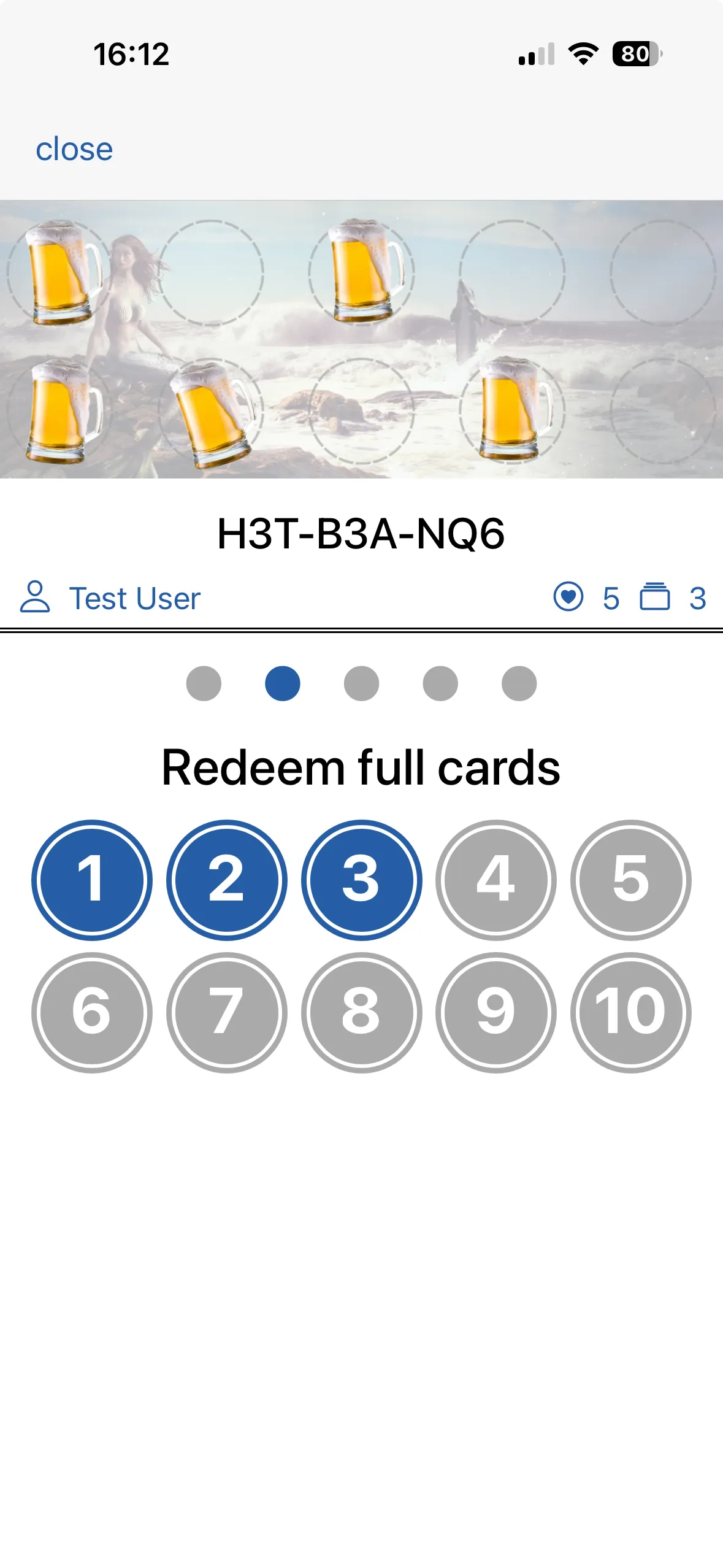Go to the first page dot
This screenshot has width=723, height=1568.
click(x=204, y=683)
